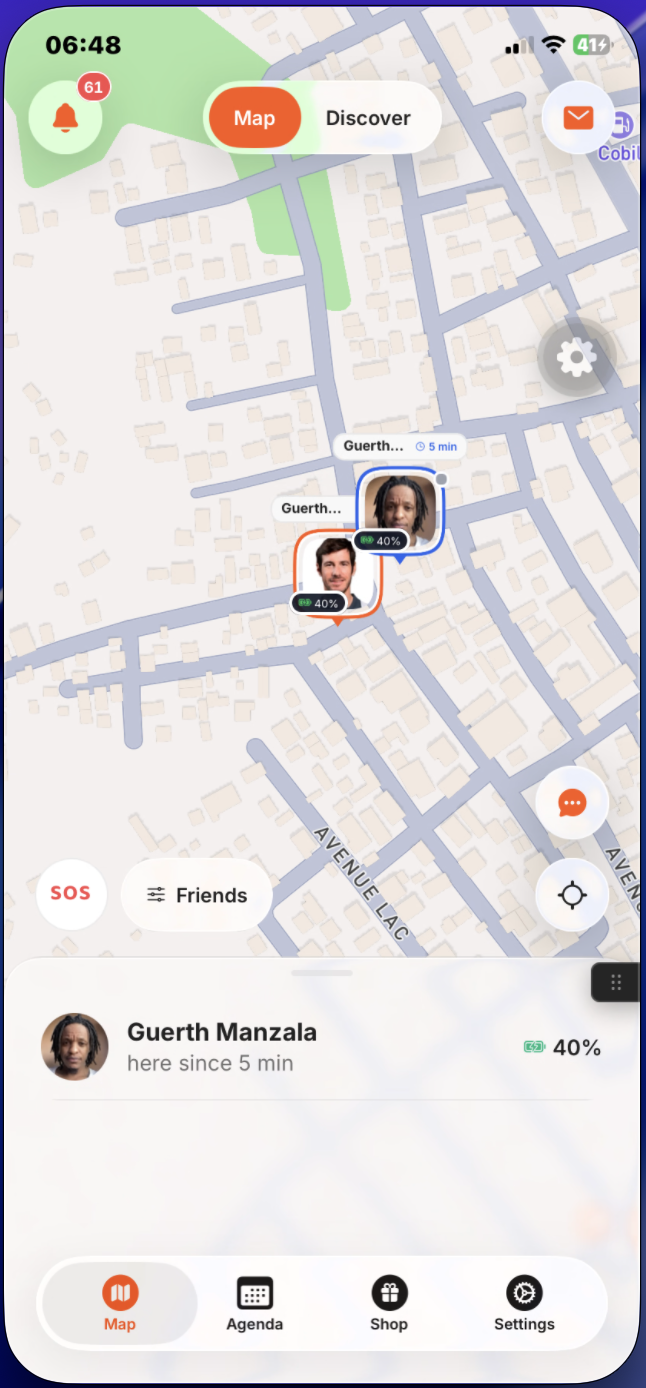The image size is (646, 1388).
Task: Open the chat bubble button
Action: click(x=572, y=803)
